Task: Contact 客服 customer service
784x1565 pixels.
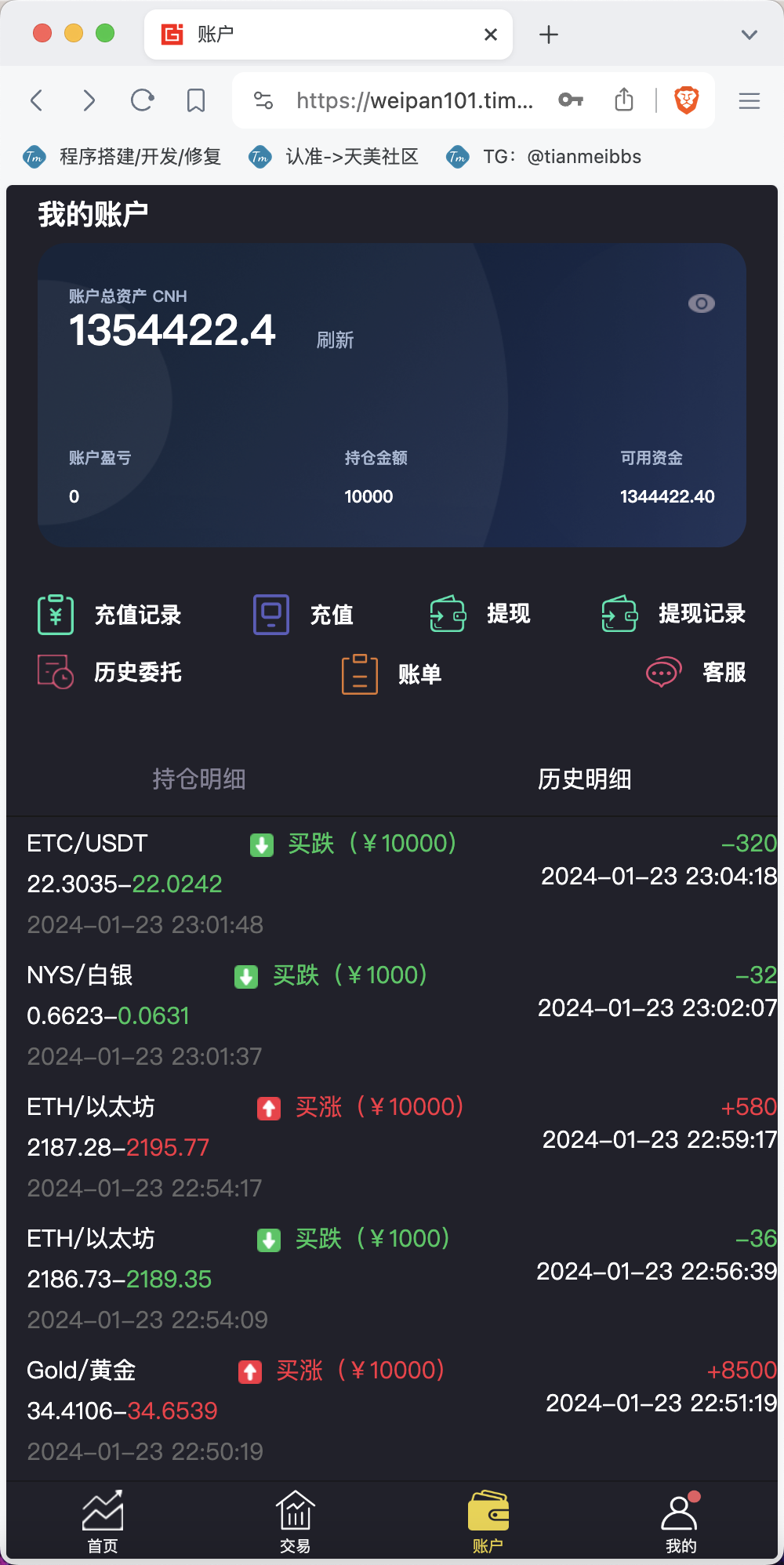Action: [x=695, y=673]
